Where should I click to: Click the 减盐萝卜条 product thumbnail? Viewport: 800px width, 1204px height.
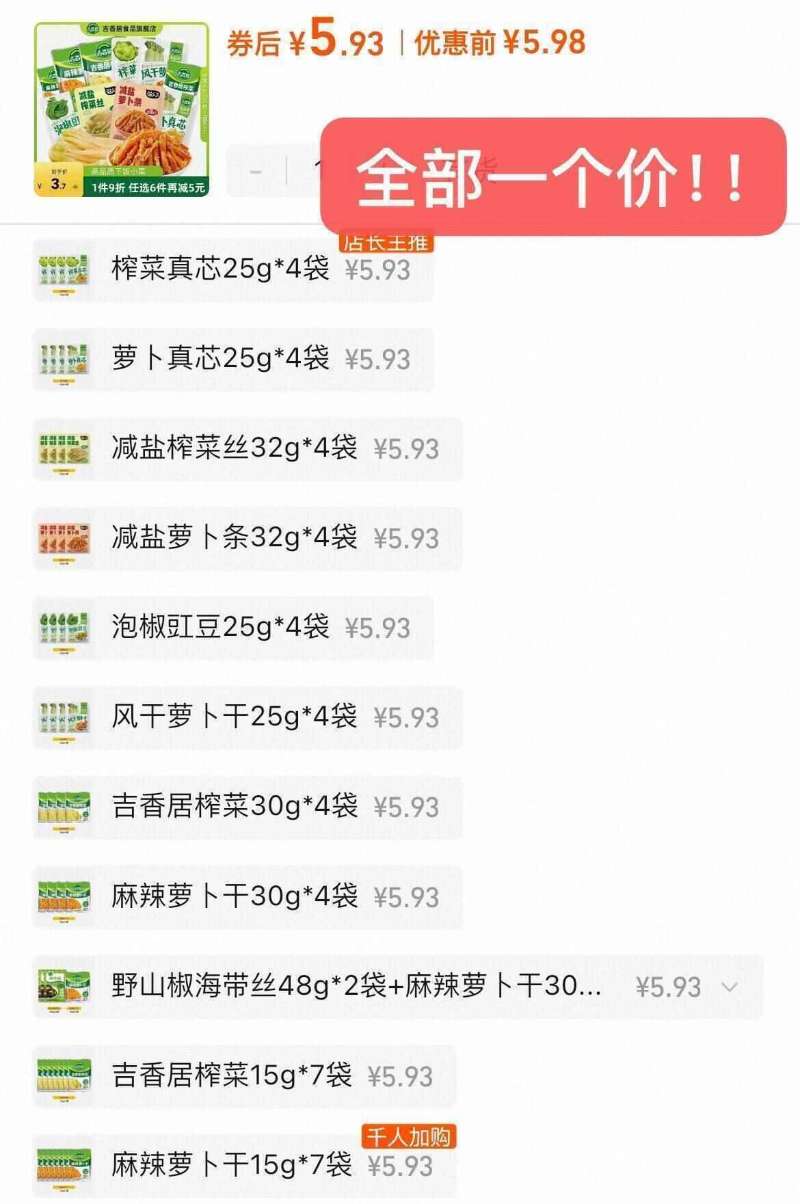coord(60,539)
